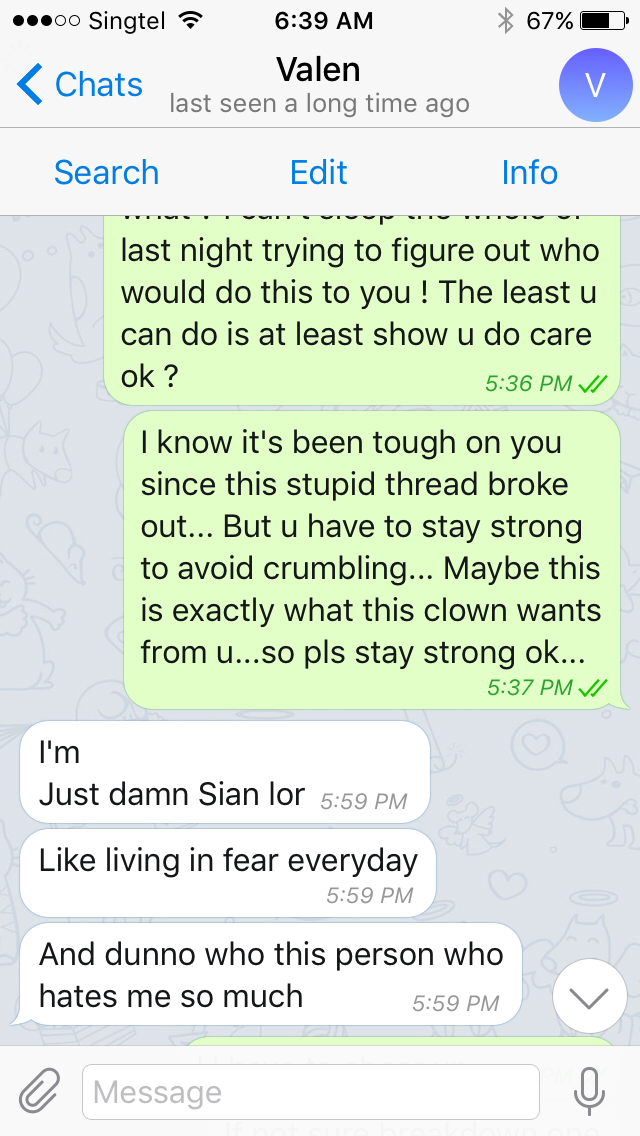Tap Edit to select messages
This screenshot has width=640, height=1136.
coord(319,172)
